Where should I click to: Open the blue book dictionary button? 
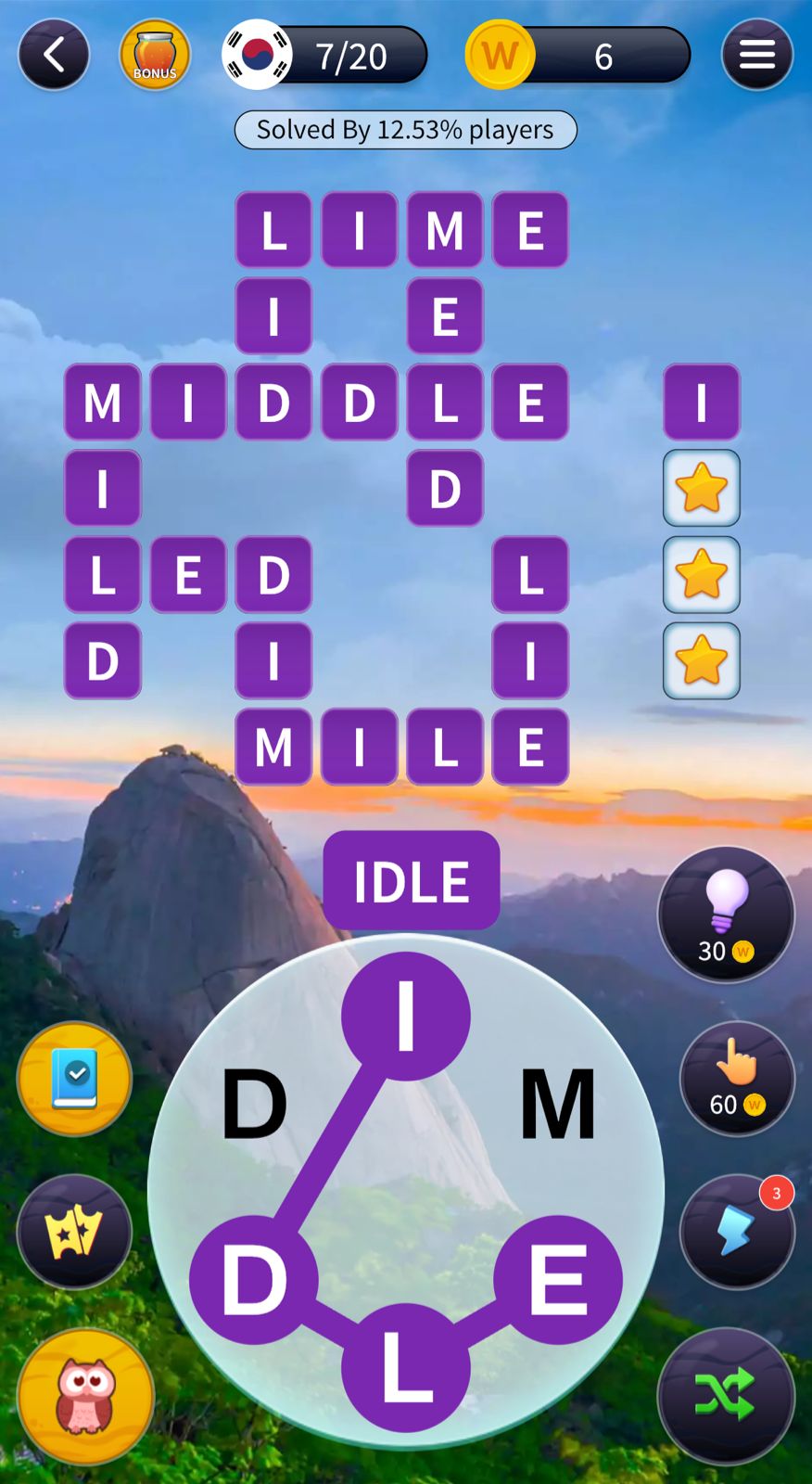[74, 1079]
